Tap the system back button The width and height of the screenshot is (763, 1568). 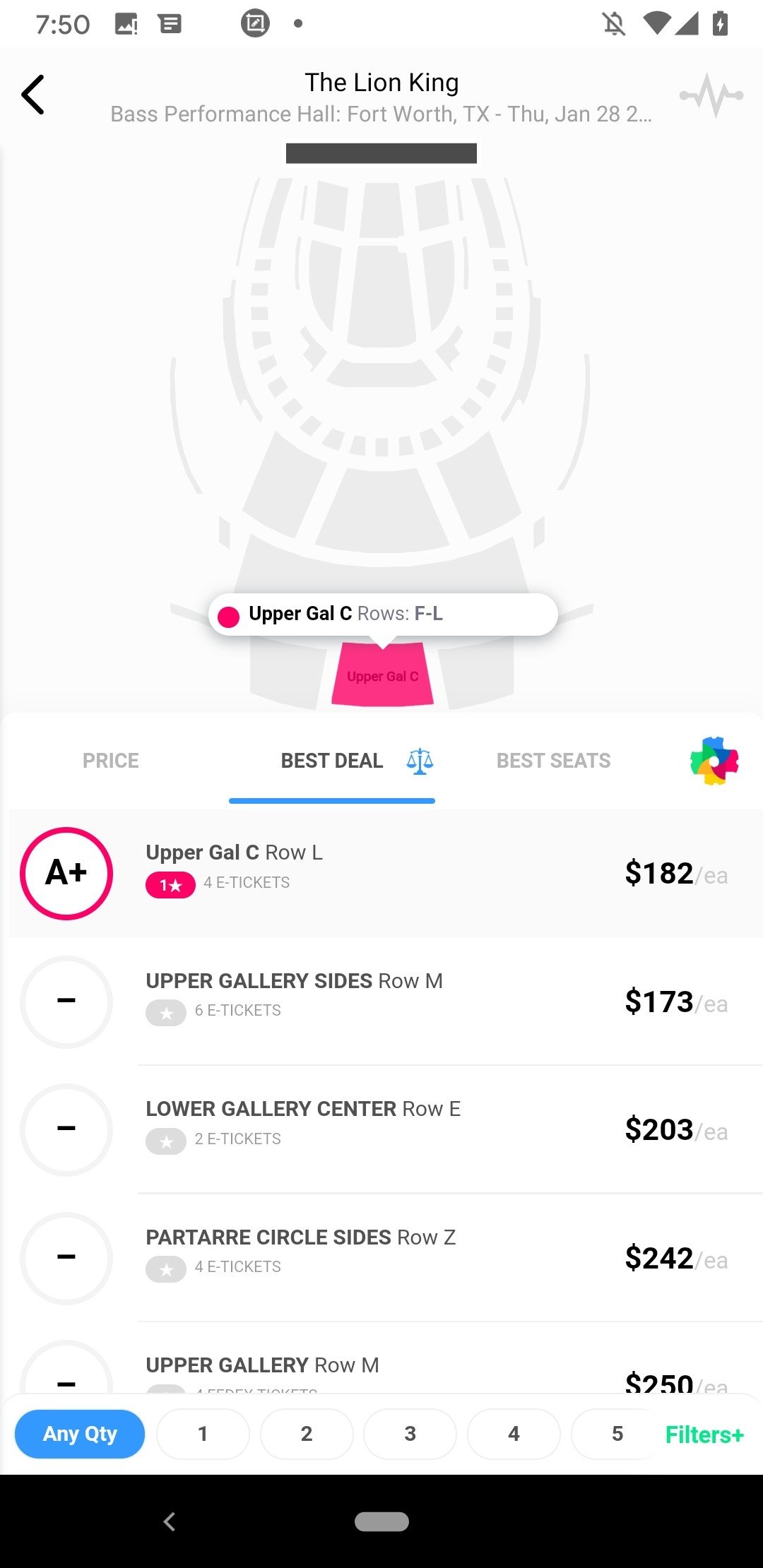point(170,1521)
